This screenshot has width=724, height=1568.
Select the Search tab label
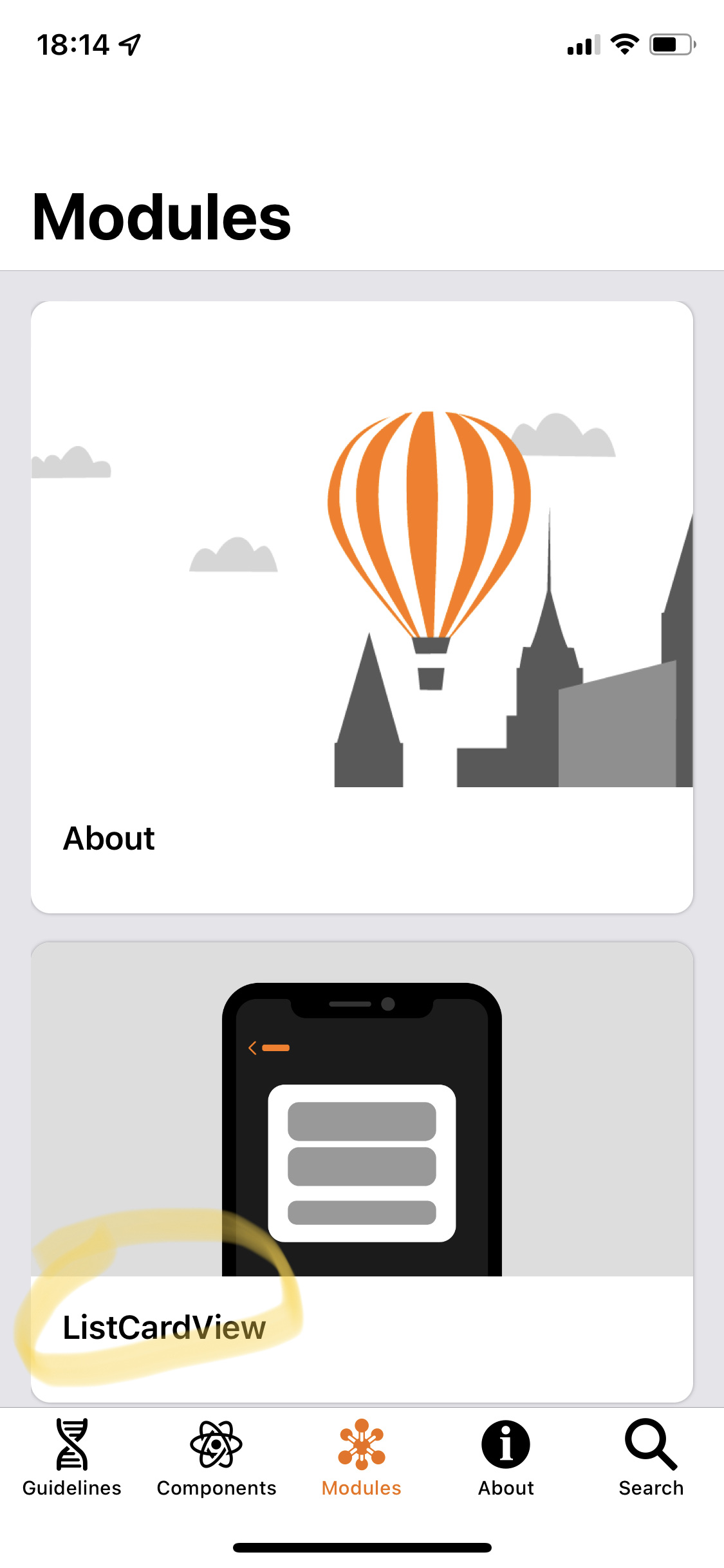click(651, 1487)
